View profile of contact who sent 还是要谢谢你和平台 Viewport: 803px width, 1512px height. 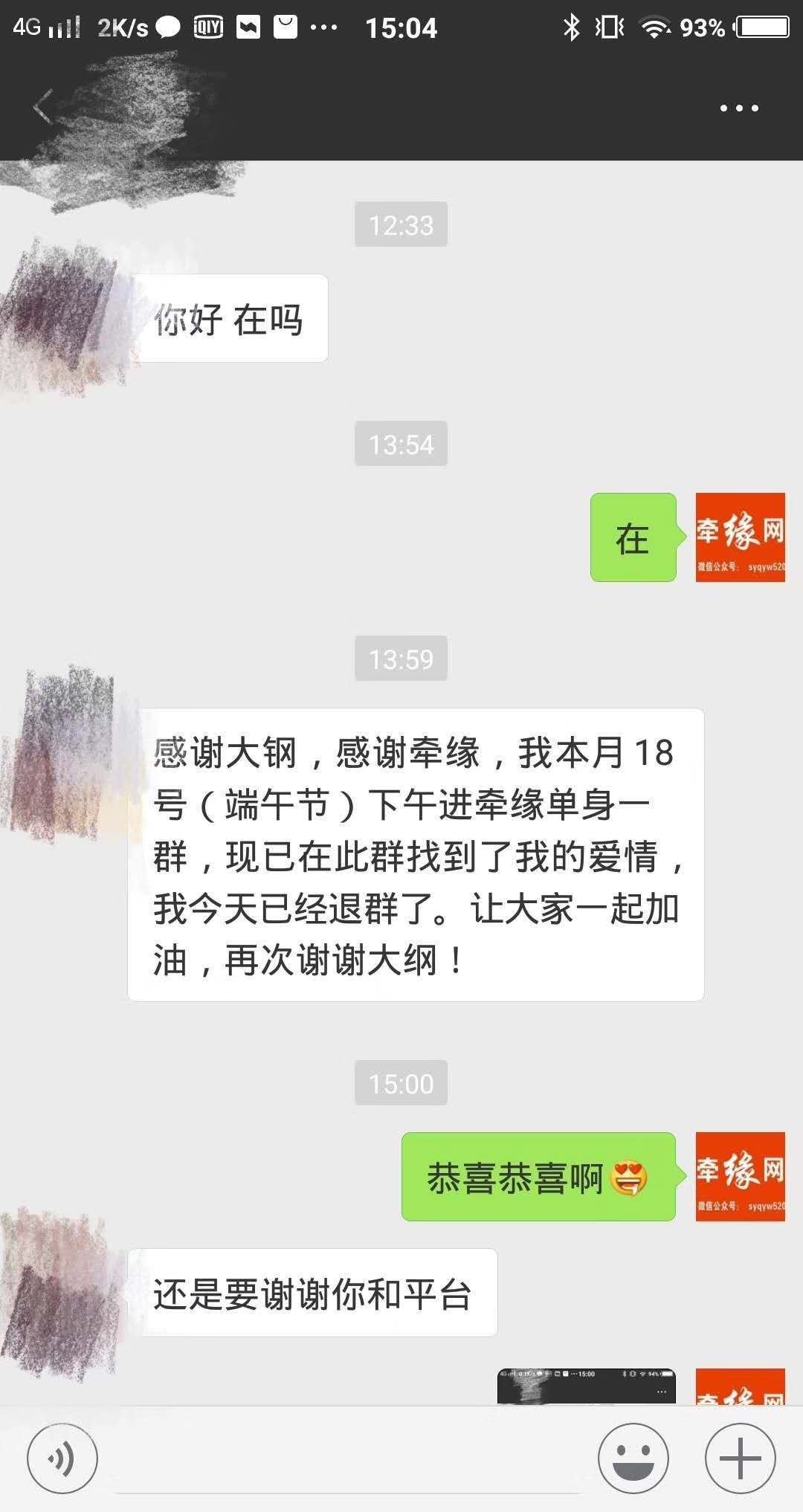[63, 1293]
